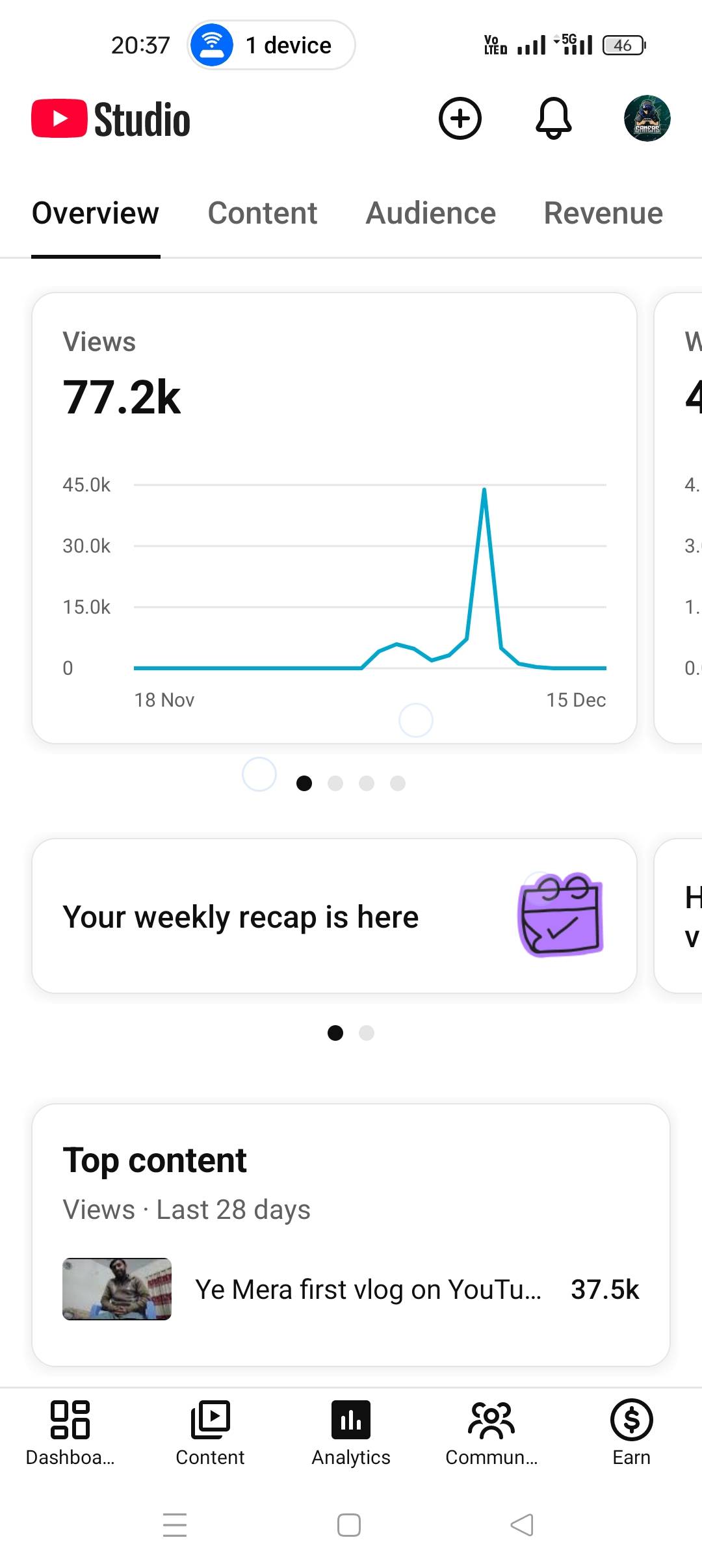
Task: Tap the system back button
Action: click(522, 1524)
